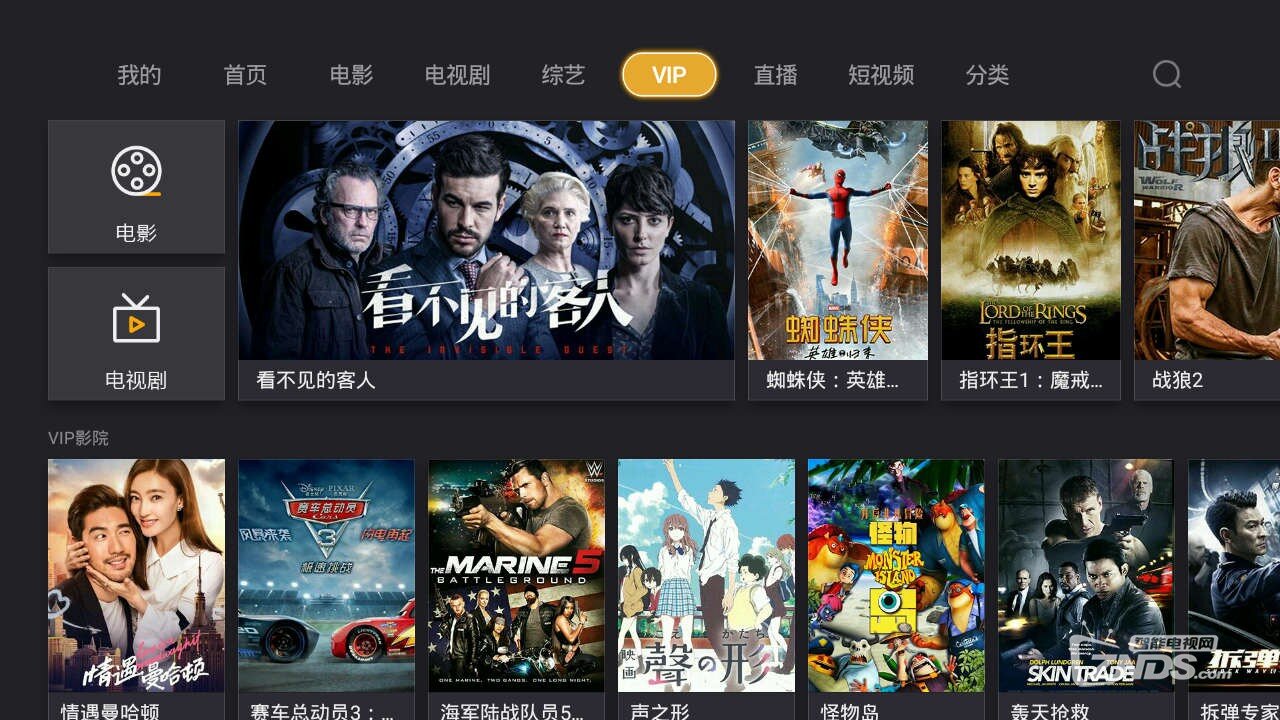The height and width of the screenshot is (720, 1280).
Task: Switch to the 首页 tab
Action: pos(245,75)
